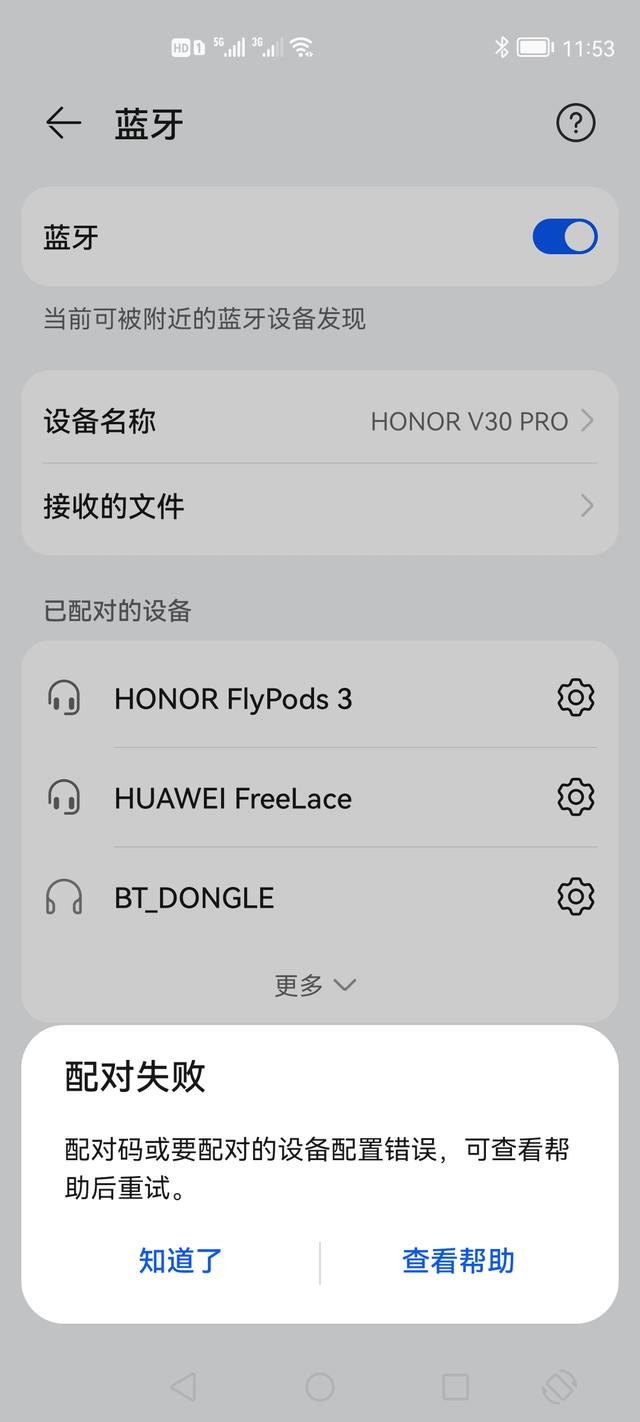640x1422 pixels.
Task: Open the recent apps square button
Action: [455, 1387]
